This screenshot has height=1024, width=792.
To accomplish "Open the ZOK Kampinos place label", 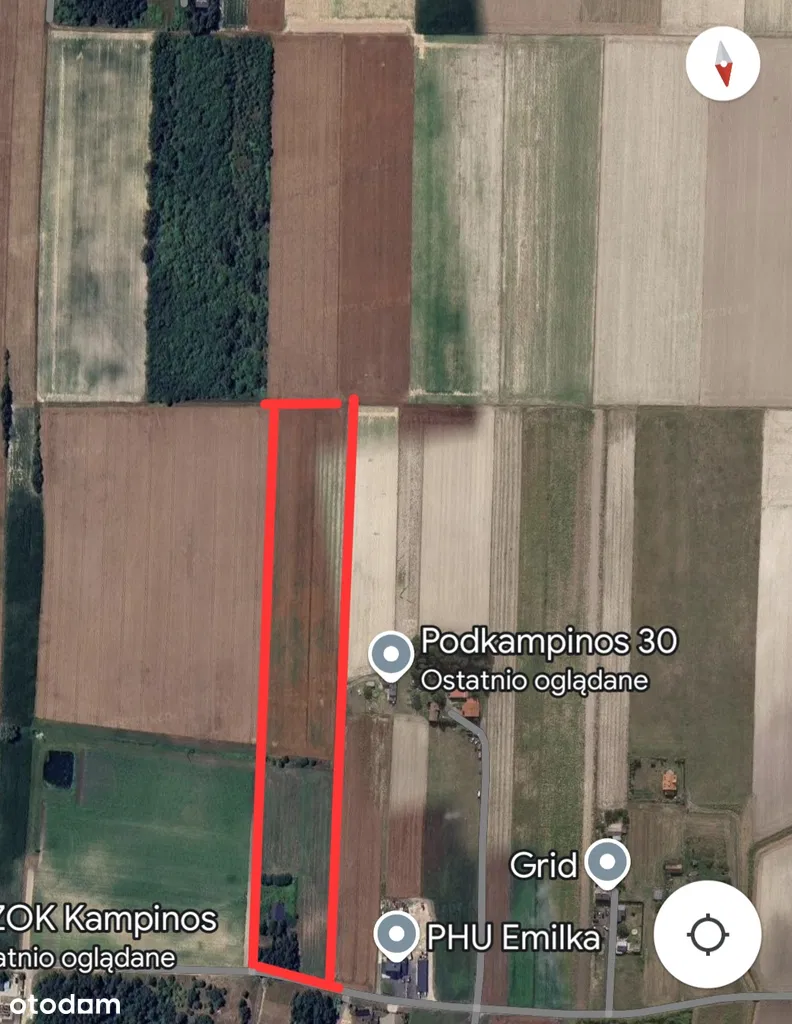I will [x=108, y=919].
